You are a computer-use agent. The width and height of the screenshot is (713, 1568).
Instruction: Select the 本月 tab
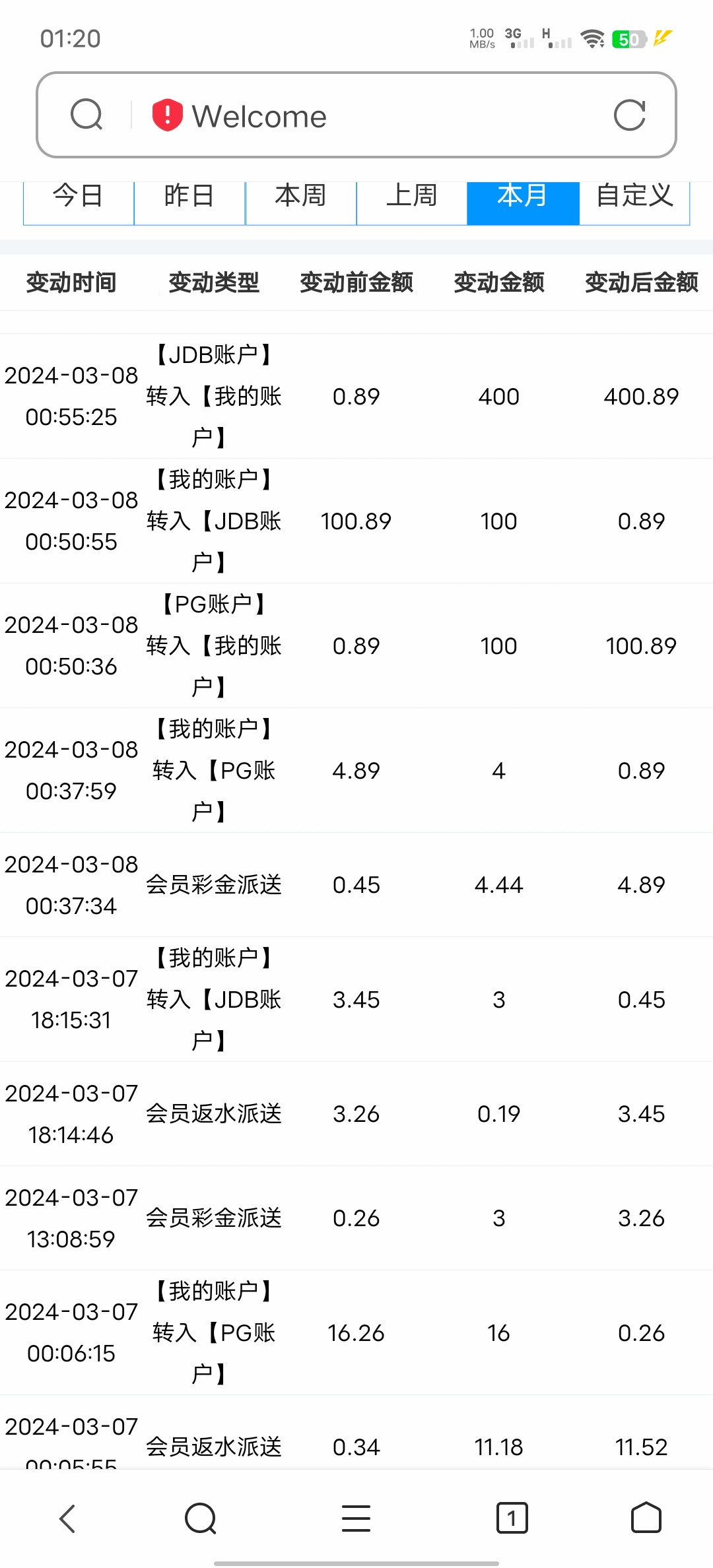pyautogui.click(x=523, y=197)
